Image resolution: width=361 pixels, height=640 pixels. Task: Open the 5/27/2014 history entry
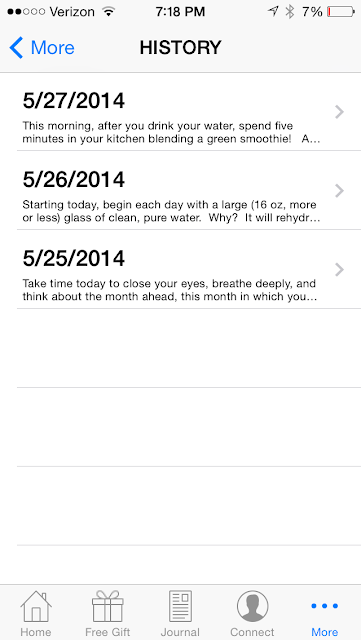pyautogui.click(x=180, y=111)
